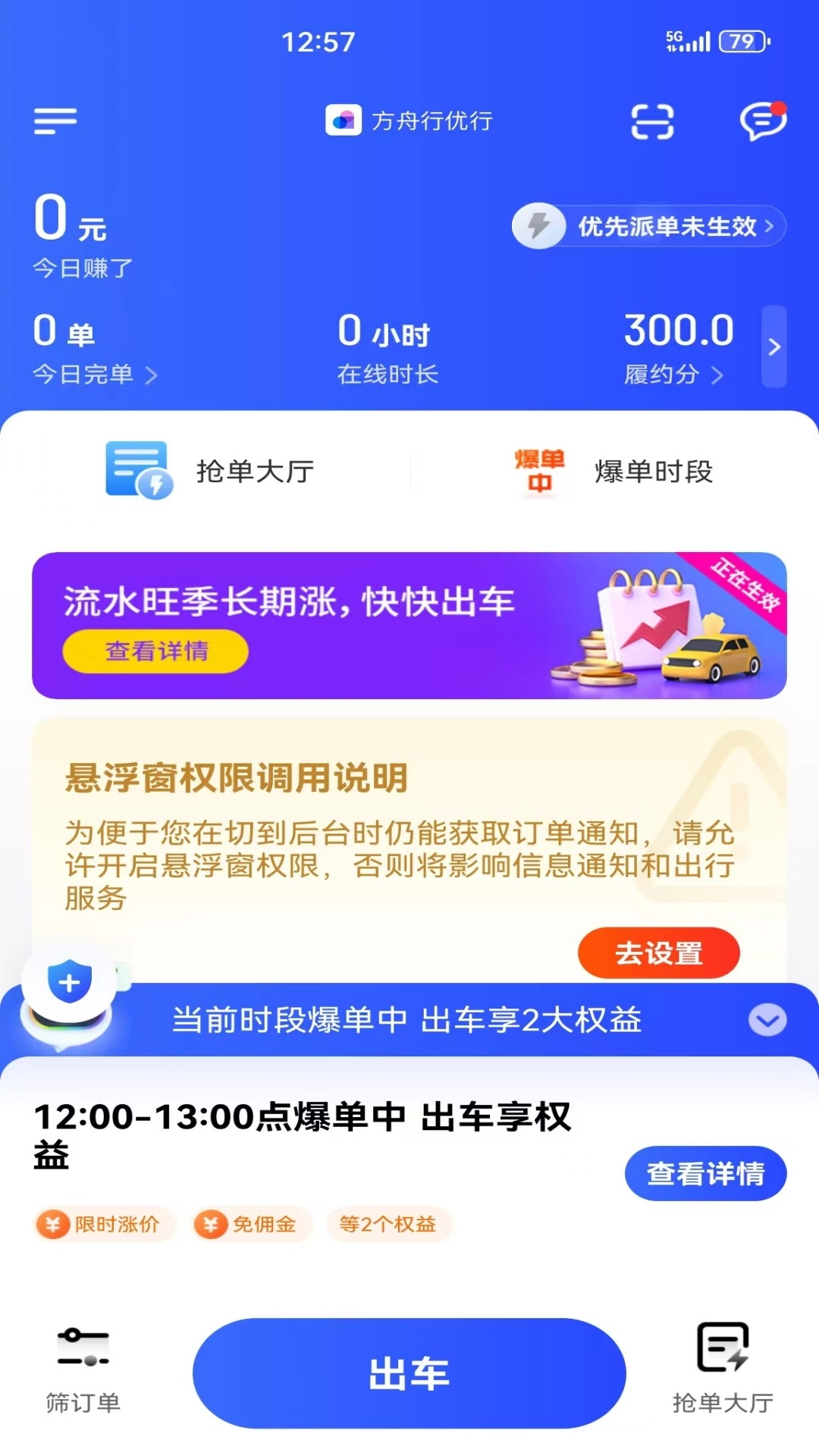Tap the lightning icon on 优先派单
The image size is (819, 1456).
(x=538, y=226)
